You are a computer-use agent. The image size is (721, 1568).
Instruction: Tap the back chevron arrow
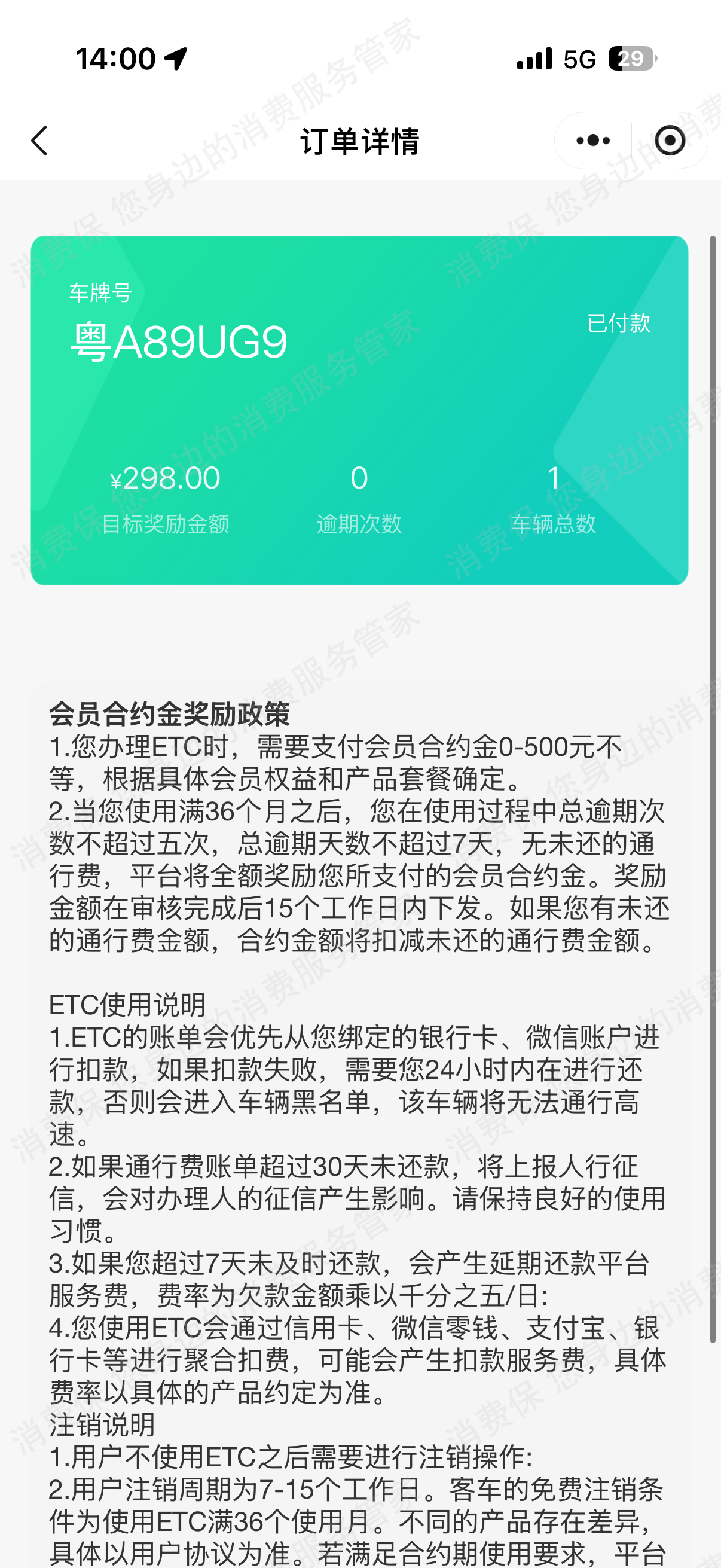pos(39,140)
